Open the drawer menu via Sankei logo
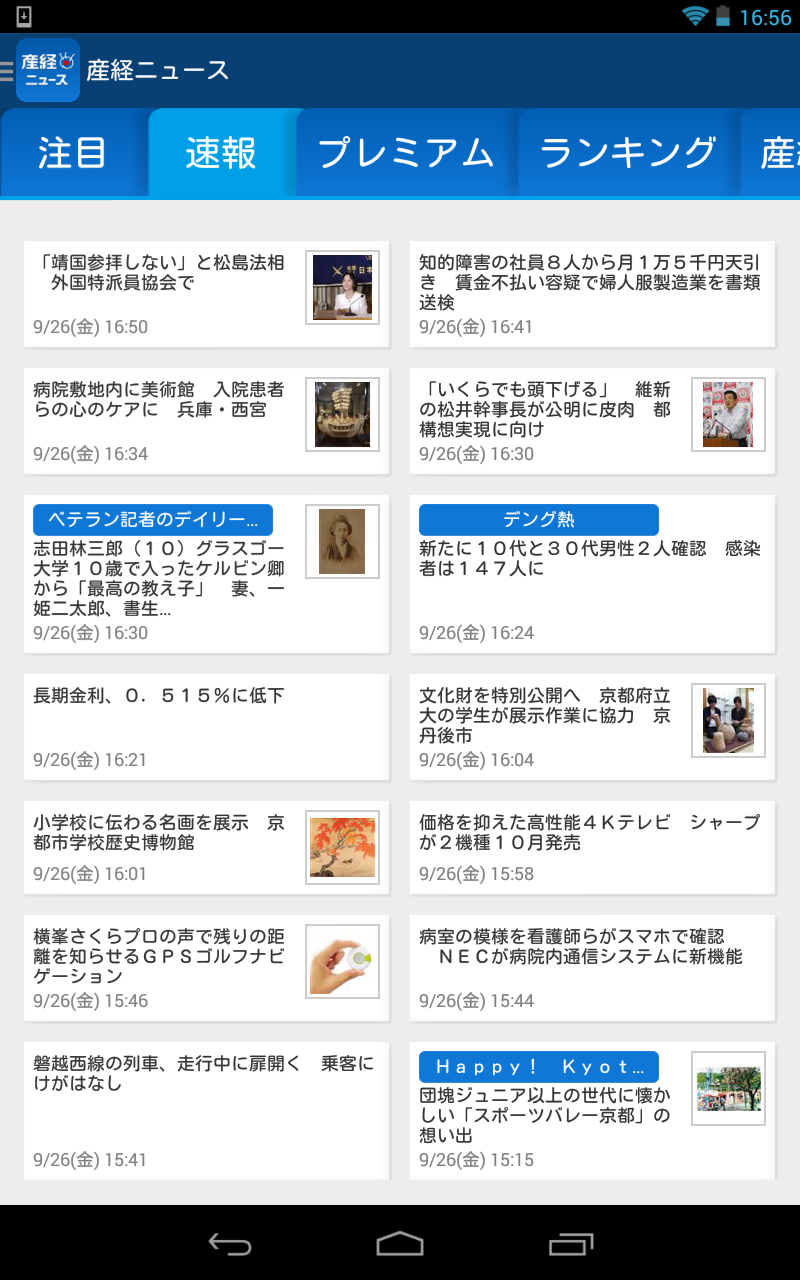800x1280 pixels. coord(47,70)
